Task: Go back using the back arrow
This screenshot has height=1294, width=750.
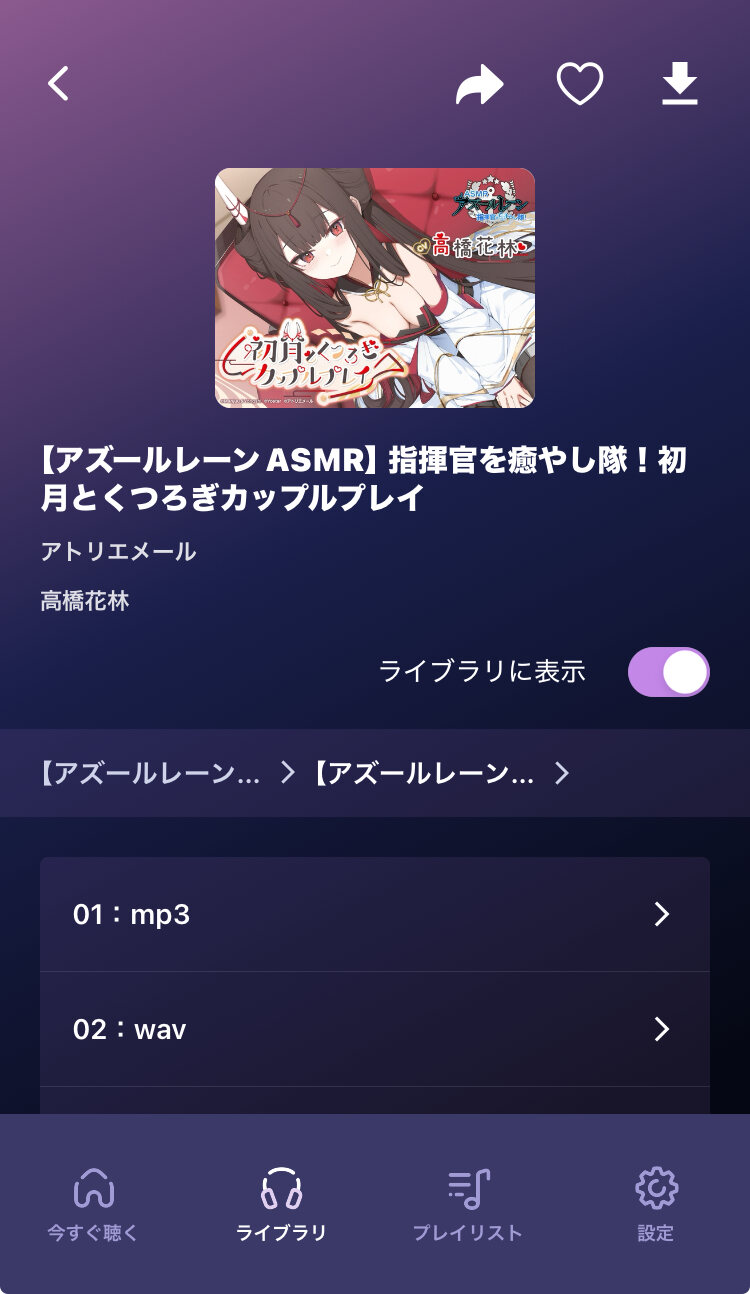Action: [59, 84]
